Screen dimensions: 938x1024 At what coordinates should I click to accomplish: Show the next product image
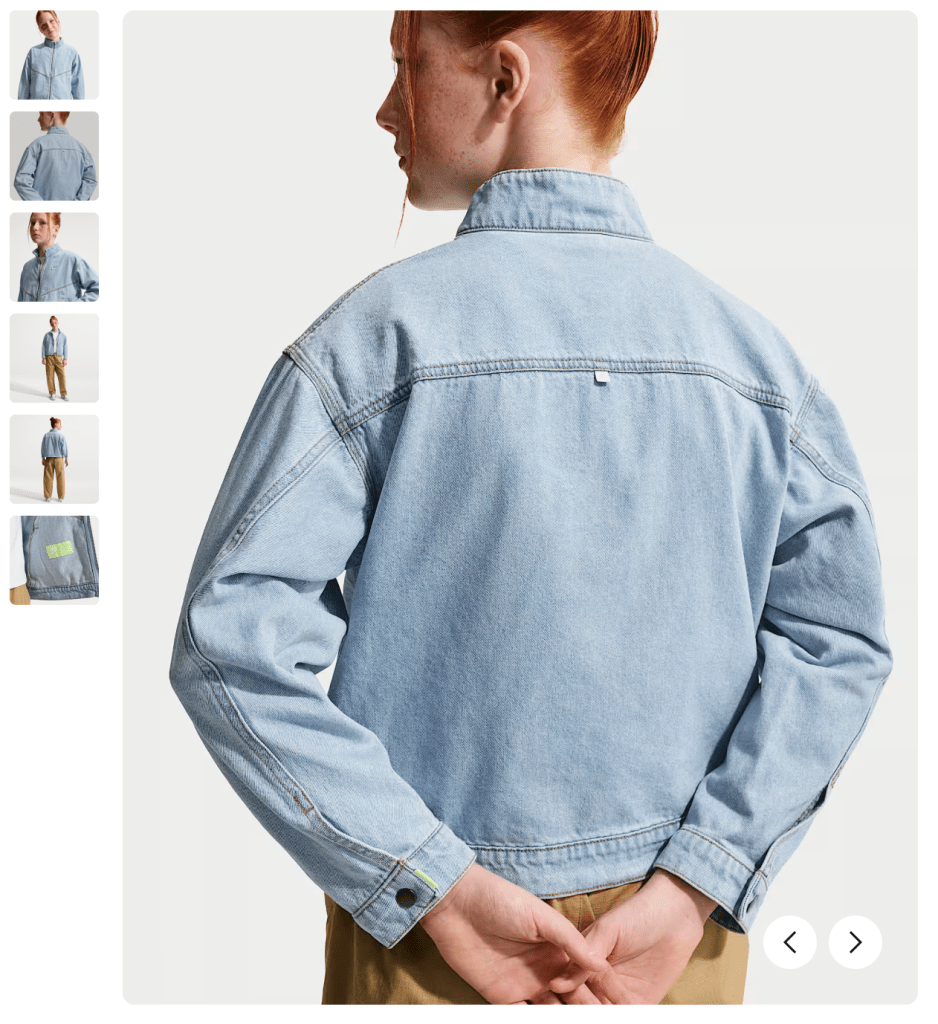pyautogui.click(x=855, y=942)
